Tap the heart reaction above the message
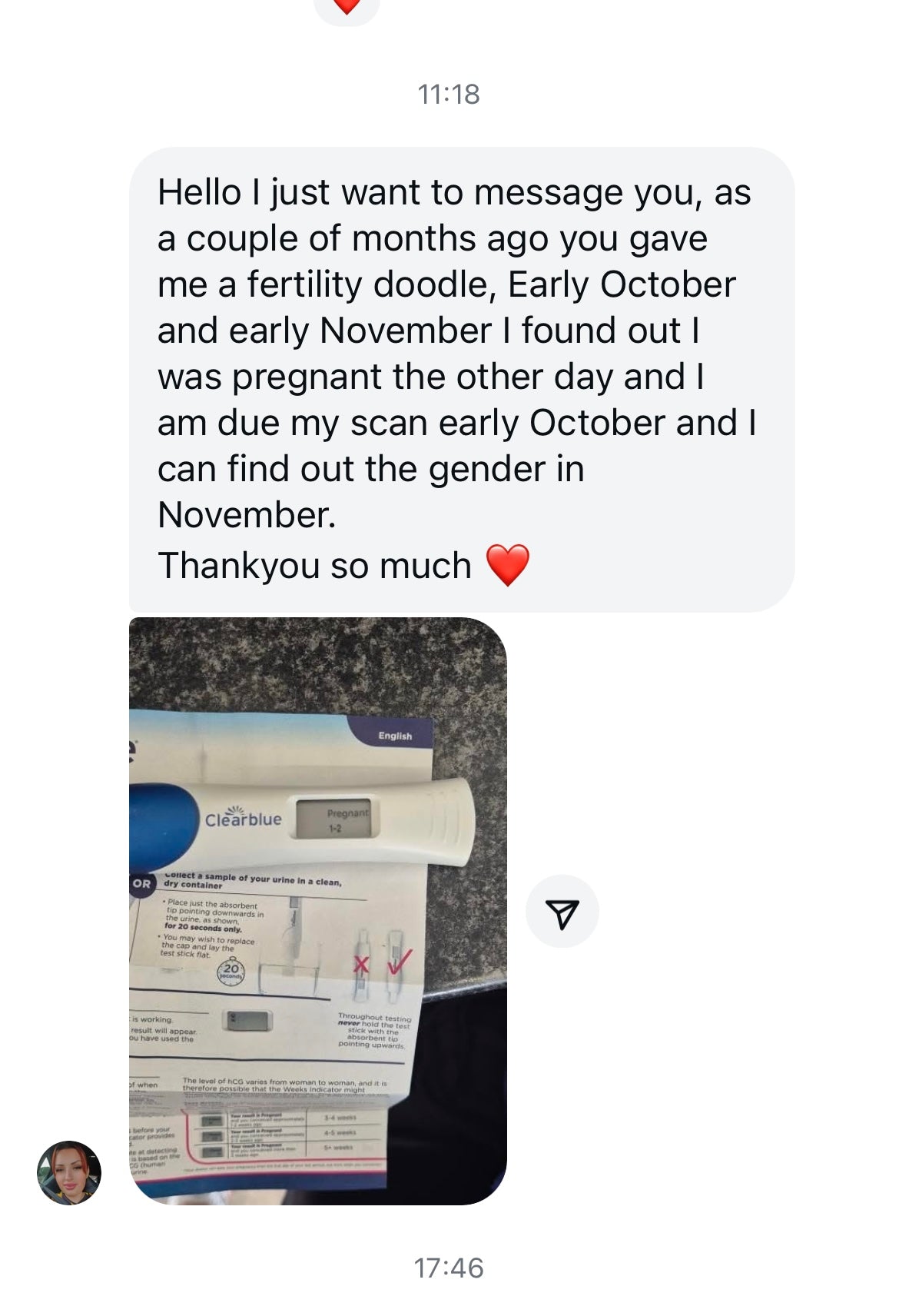This screenshot has height=1316, width=899. (347, 6)
